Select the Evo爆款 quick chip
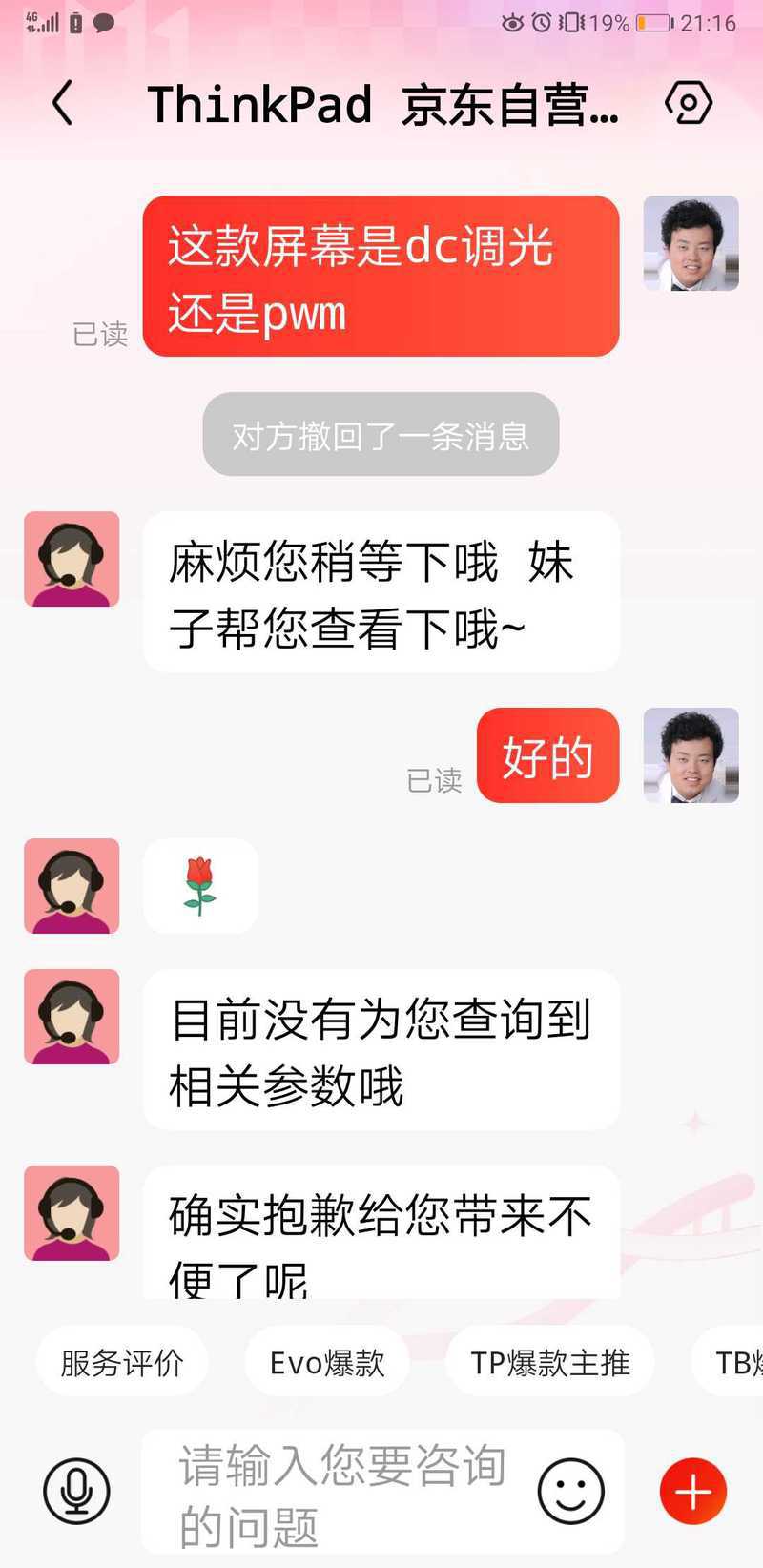Image resolution: width=763 pixels, height=1568 pixels. [x=327, y=1362]
